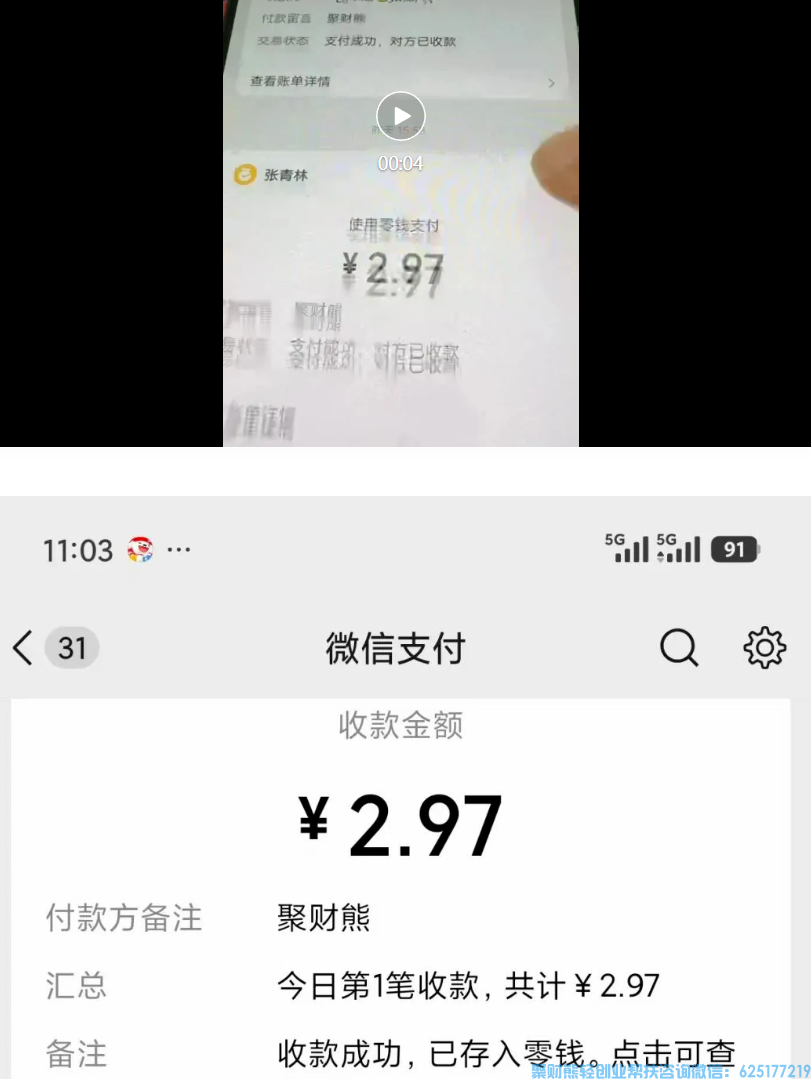Tap the ellipsis icon in the status bar
The width and height of the screenshot is (811, 1079).
point(180,549)
